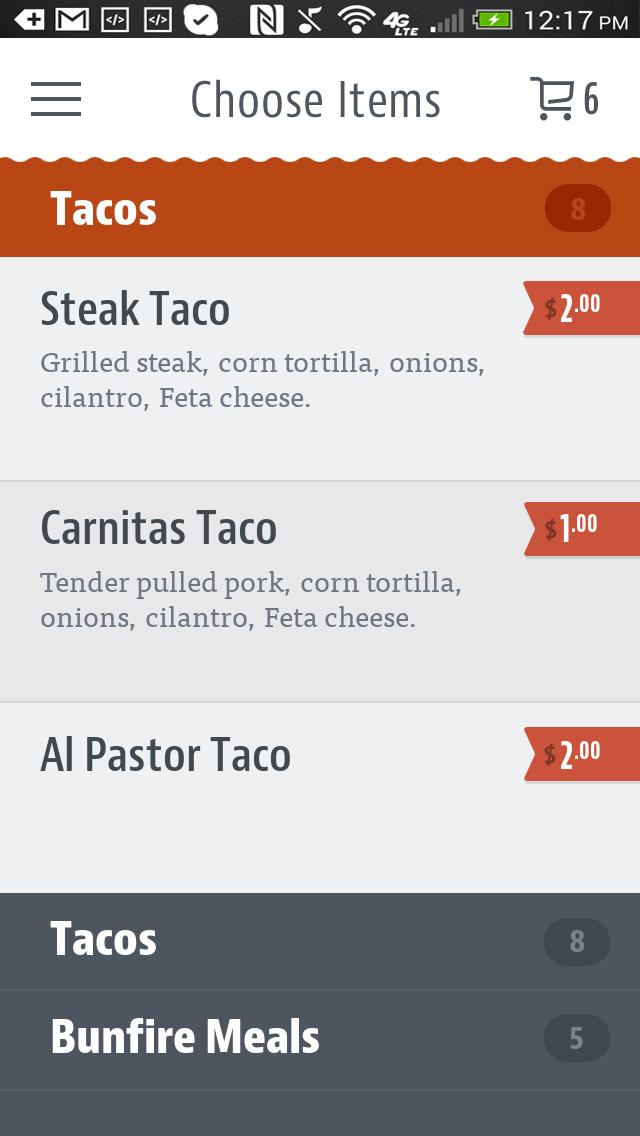The image size is (640, 1136).
Task: Collapse the orange Tacos section header
Action: coord(320,209)
